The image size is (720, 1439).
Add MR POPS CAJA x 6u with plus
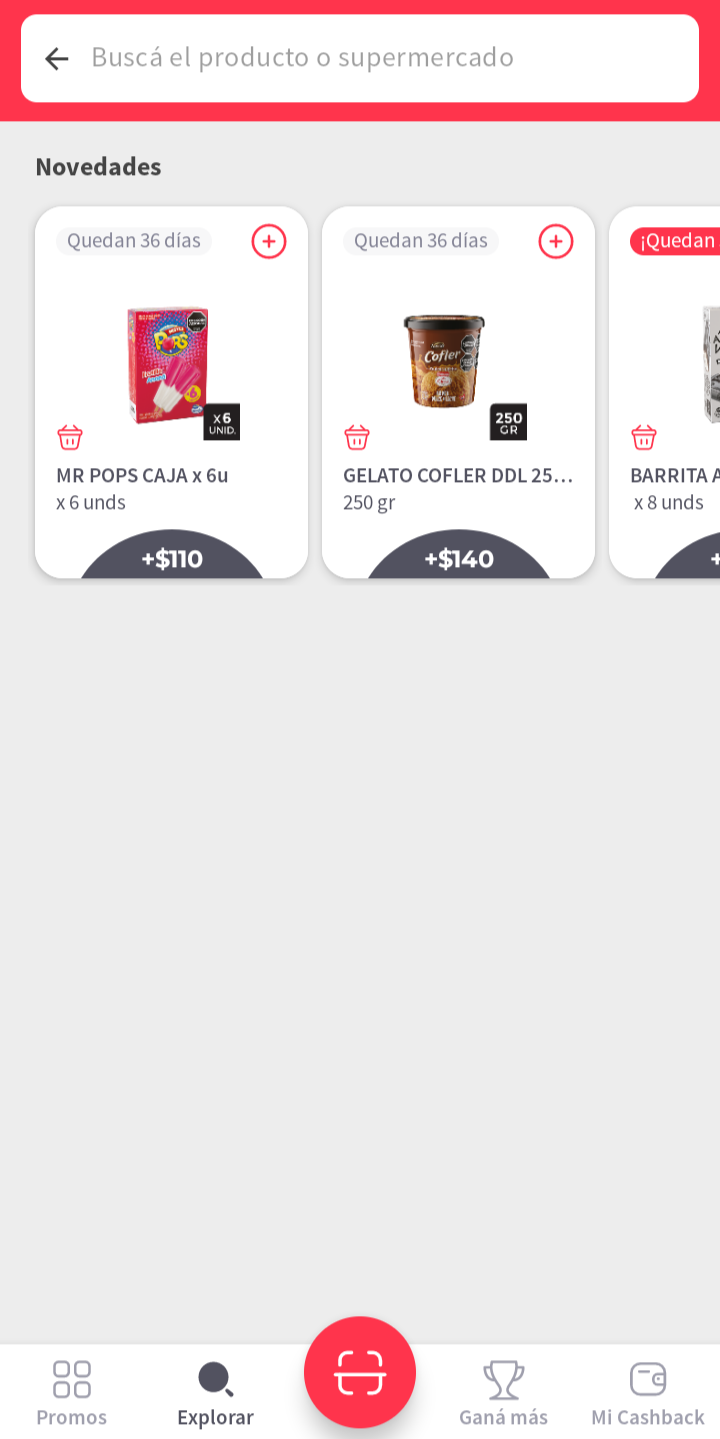268,241
